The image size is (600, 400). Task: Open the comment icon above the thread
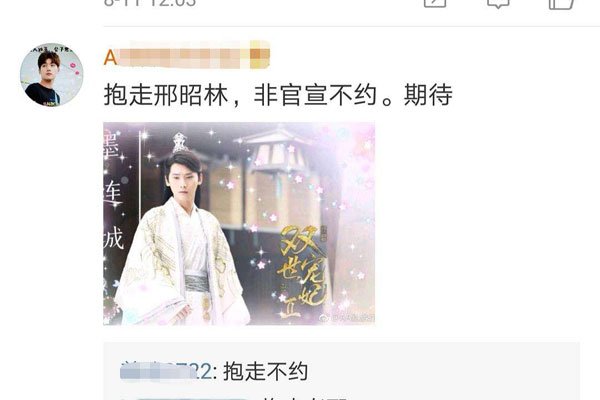(x=497, y=5)
